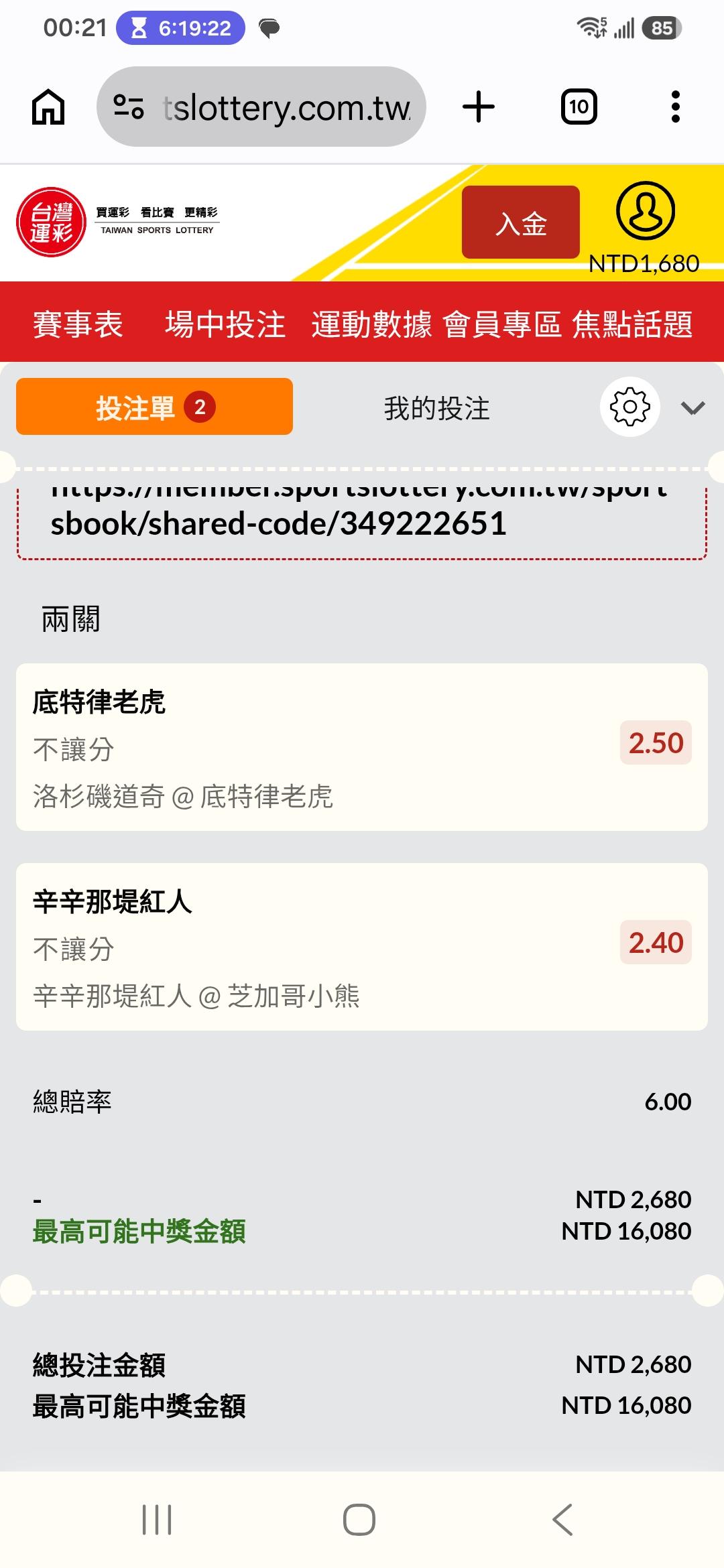
Task: Go to 賽事表 in the menu
Action: tap(78, 324)
